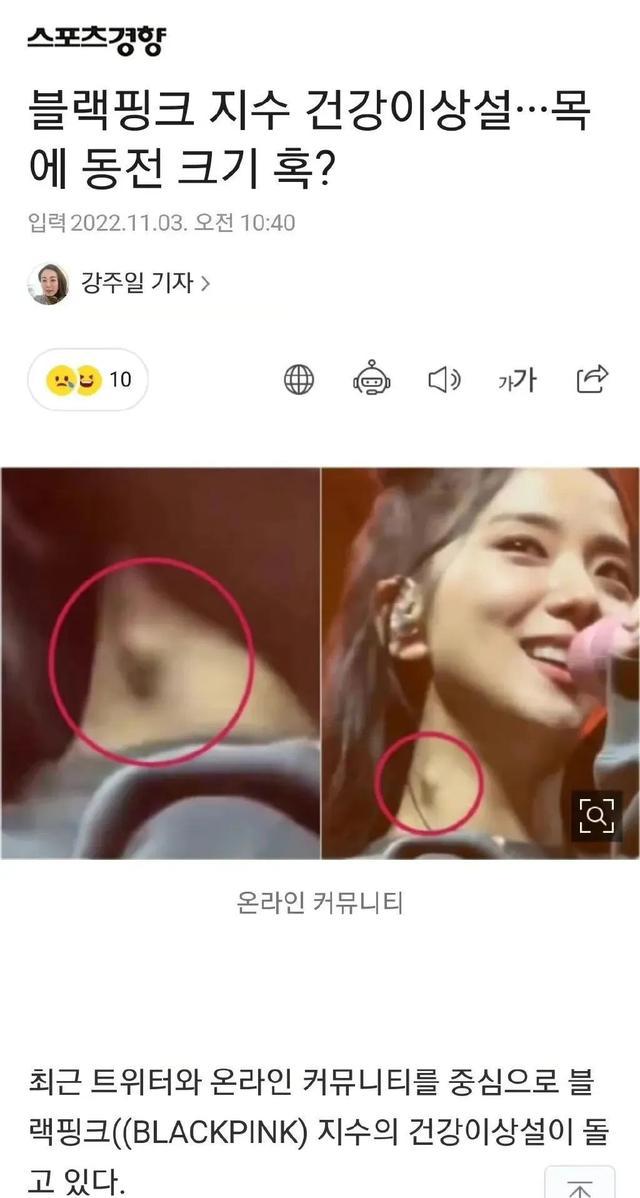Listen to the article with speaker icon
Image resolution: width=640 pixels, height=1198 pixels.
point(444,379)
